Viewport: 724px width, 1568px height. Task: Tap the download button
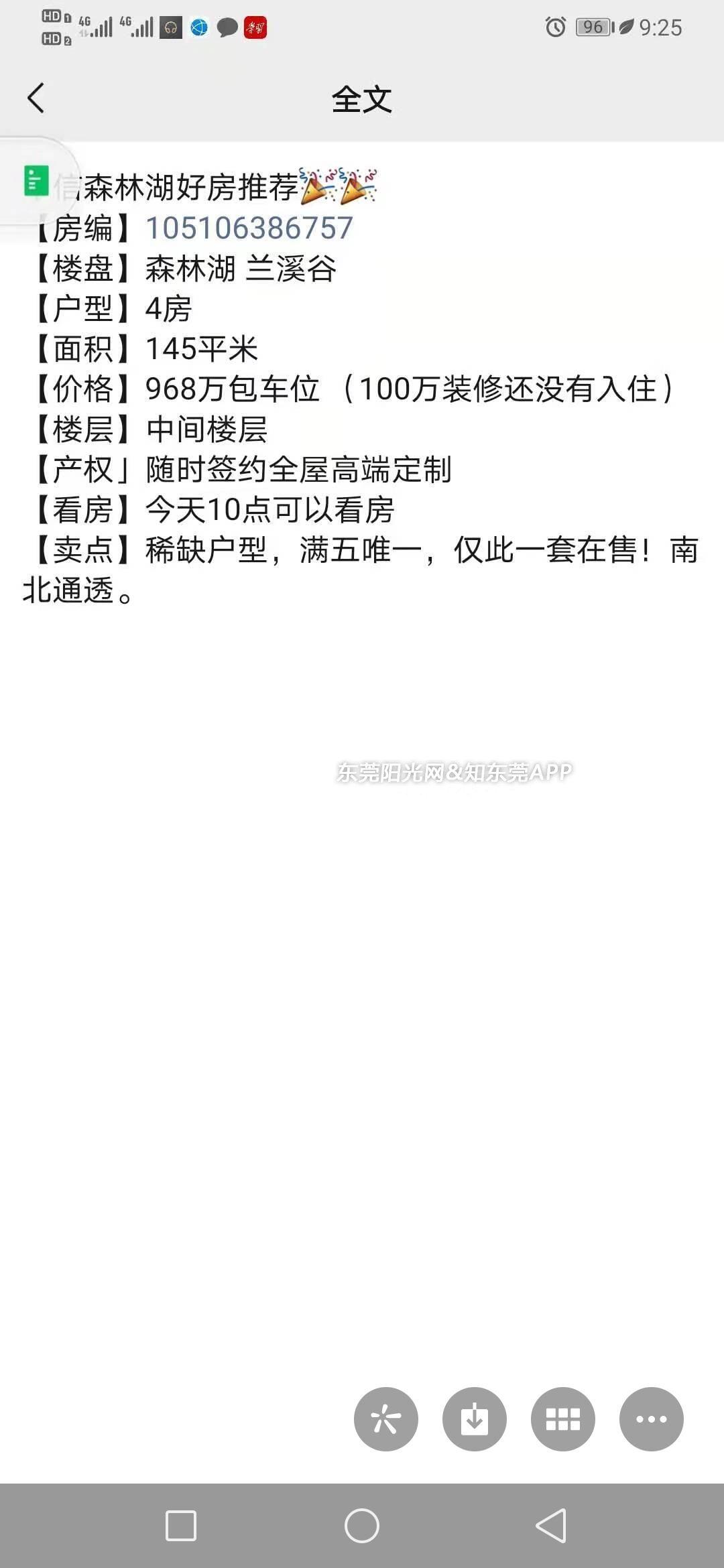tap(474, 1419)
